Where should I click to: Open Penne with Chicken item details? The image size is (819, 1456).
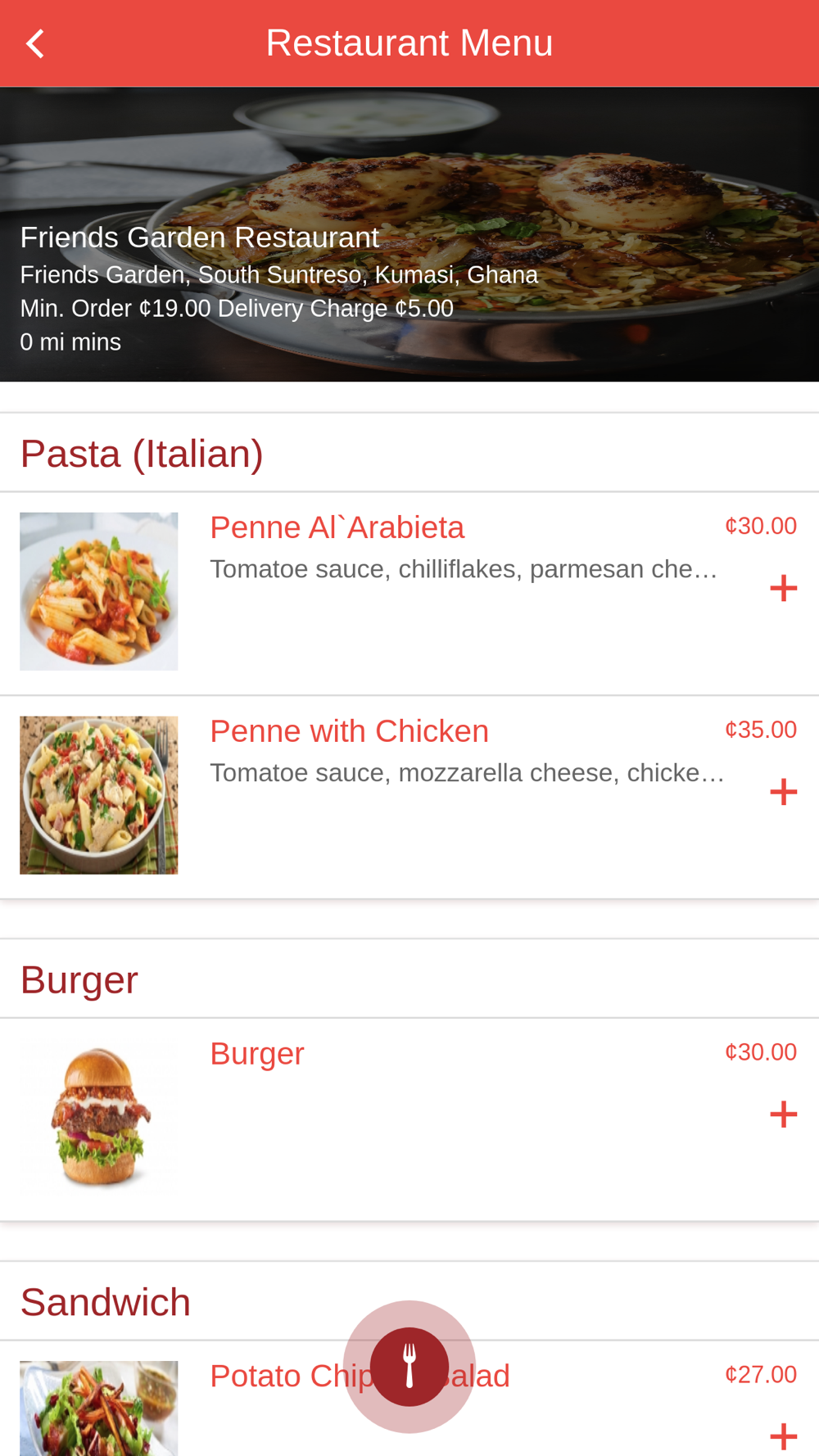349,731
